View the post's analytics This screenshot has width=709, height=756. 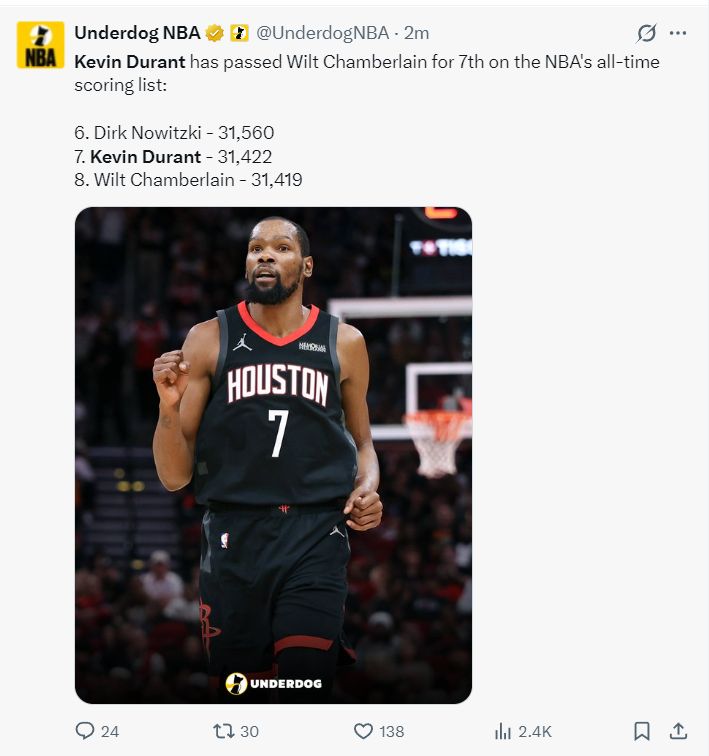(x=504, y=731)
